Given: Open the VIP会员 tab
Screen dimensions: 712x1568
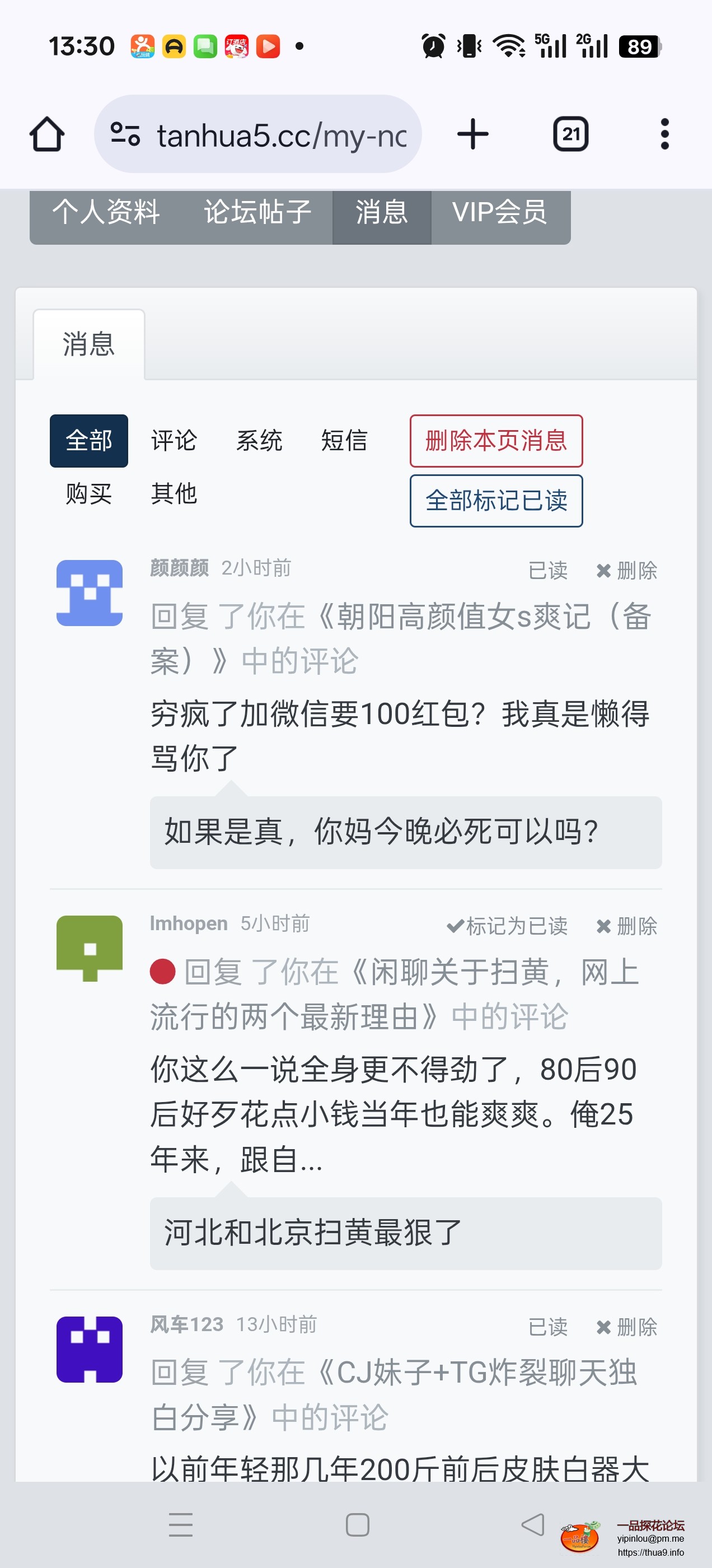Looking at the screenshot, I should (x=500, y=212).
